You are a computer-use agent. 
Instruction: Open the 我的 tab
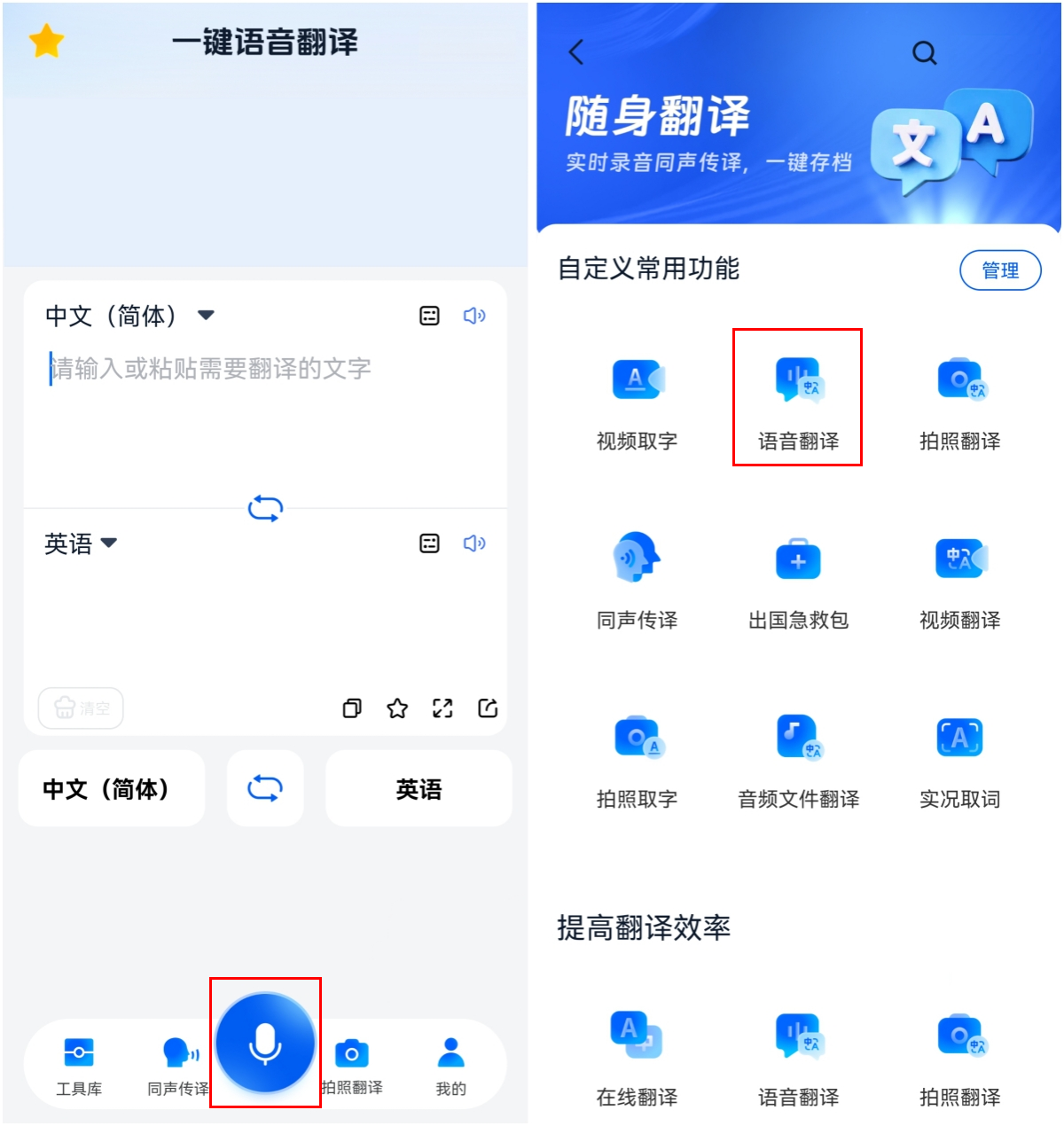450,1064
